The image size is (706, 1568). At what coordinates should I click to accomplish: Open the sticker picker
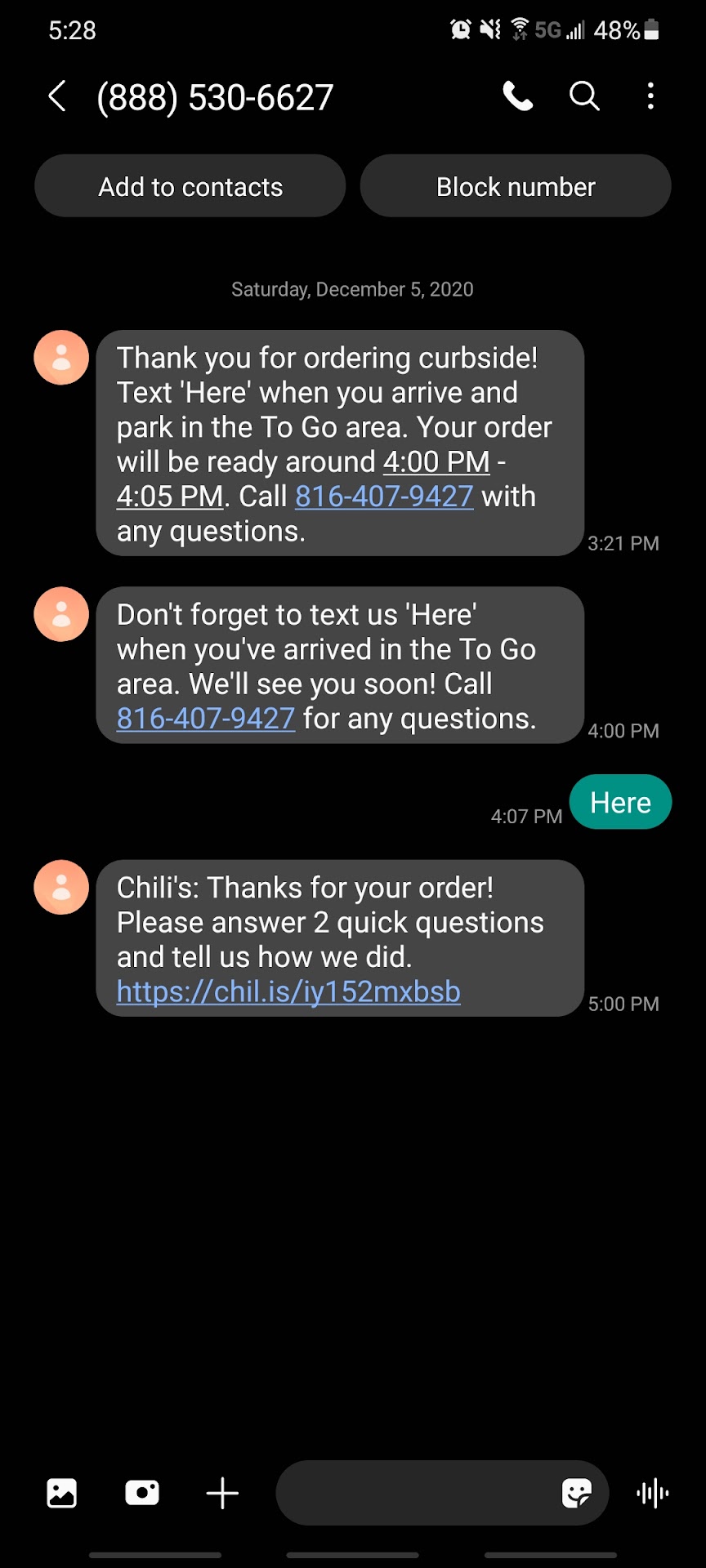pyautogui.click(x=577, y=1493)
